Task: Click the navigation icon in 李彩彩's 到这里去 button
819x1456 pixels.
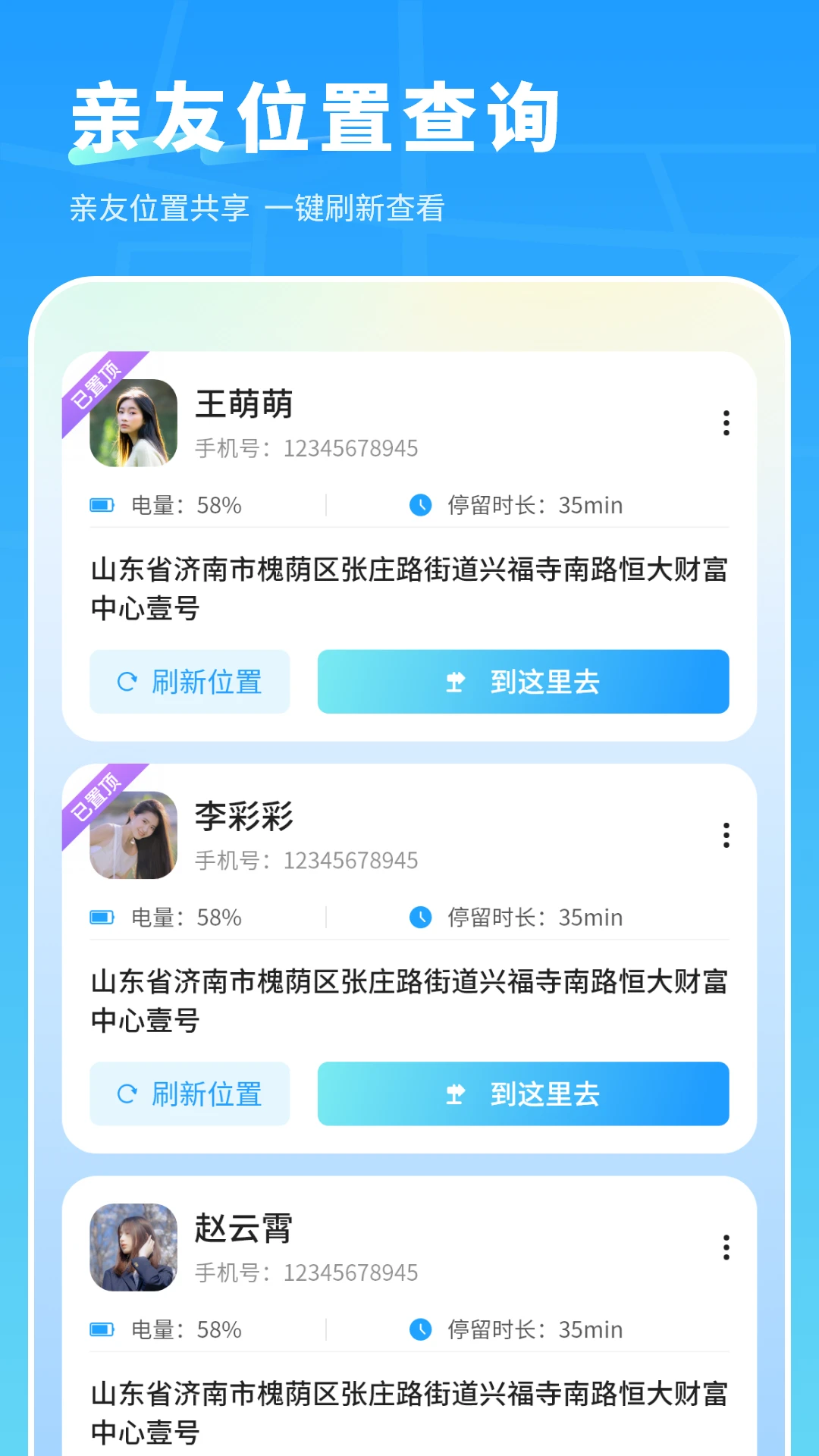Action: pyautogui.click(x=454, y=1094)
